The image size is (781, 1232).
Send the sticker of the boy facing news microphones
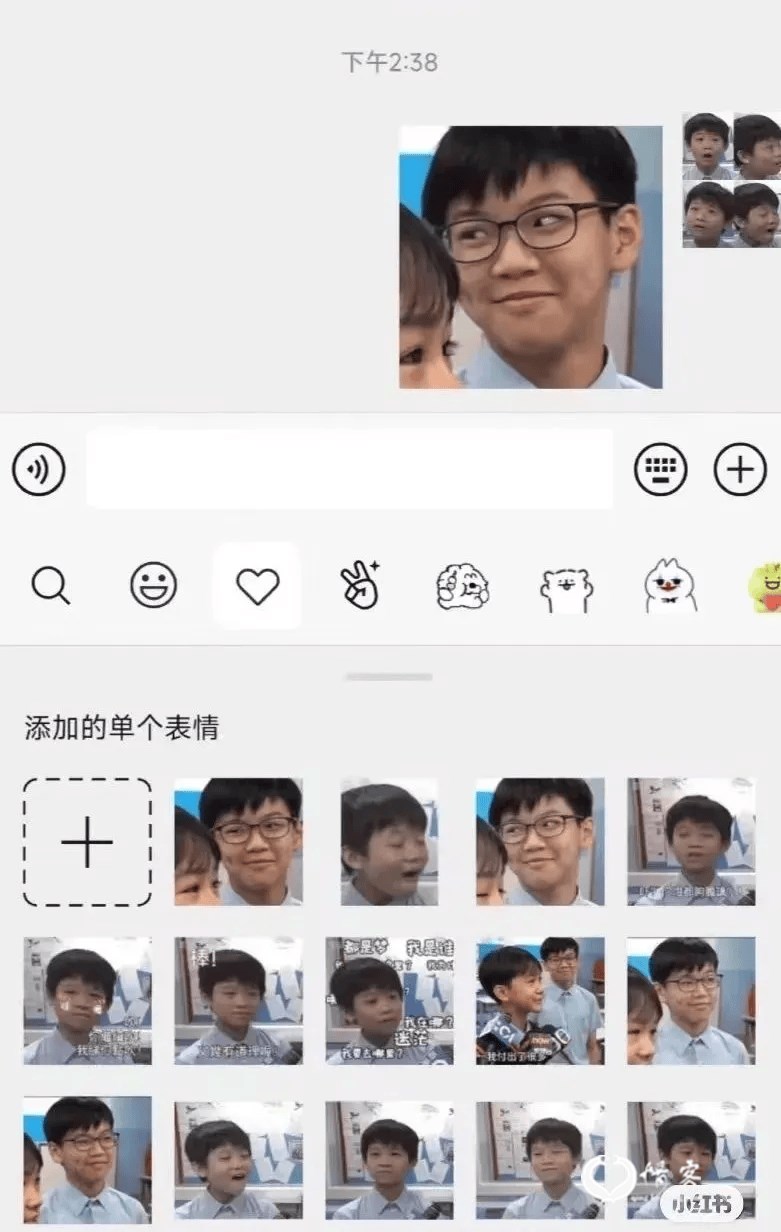[540, 1000]
